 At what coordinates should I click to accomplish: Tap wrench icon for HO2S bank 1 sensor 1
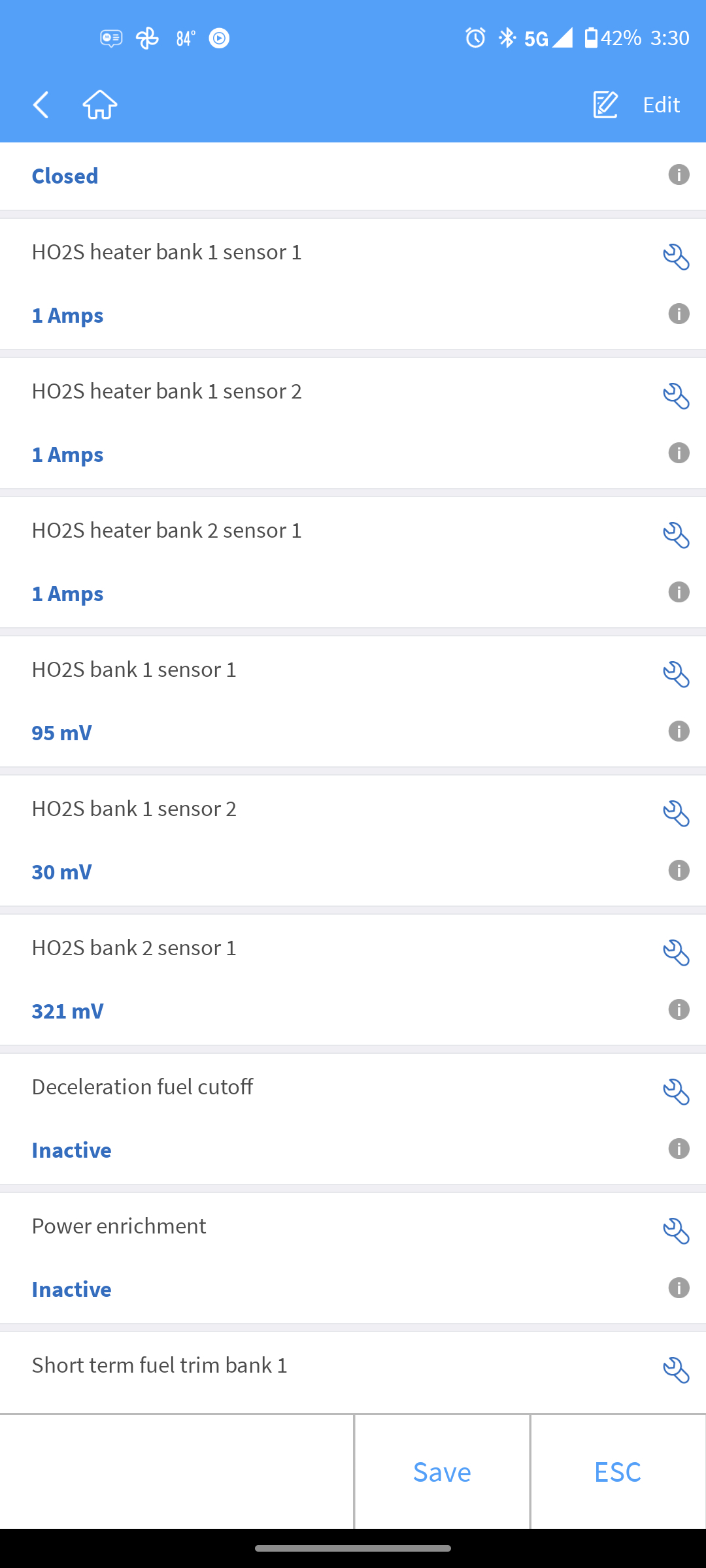point(676,674)
